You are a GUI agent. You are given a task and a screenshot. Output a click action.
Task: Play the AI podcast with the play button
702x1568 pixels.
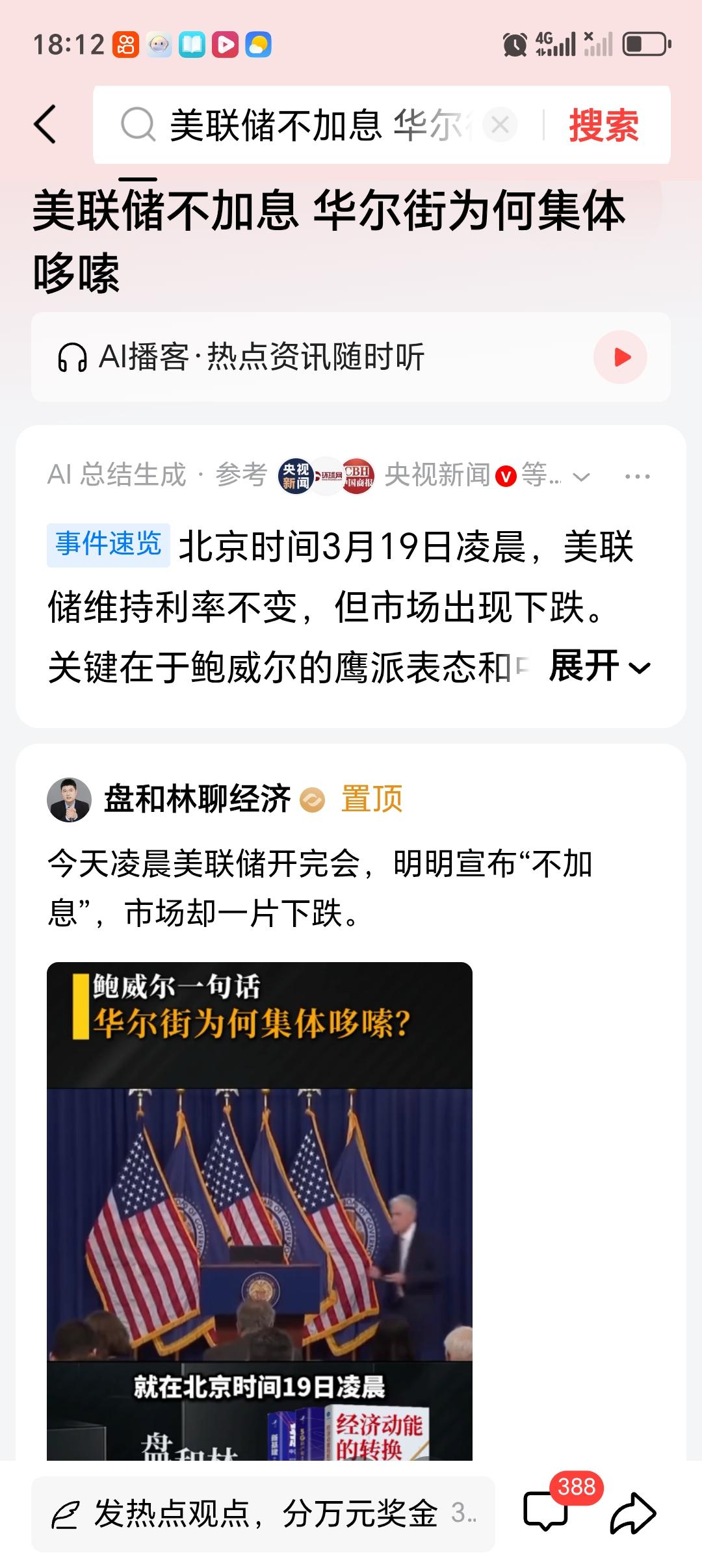(x=619, y=357)
